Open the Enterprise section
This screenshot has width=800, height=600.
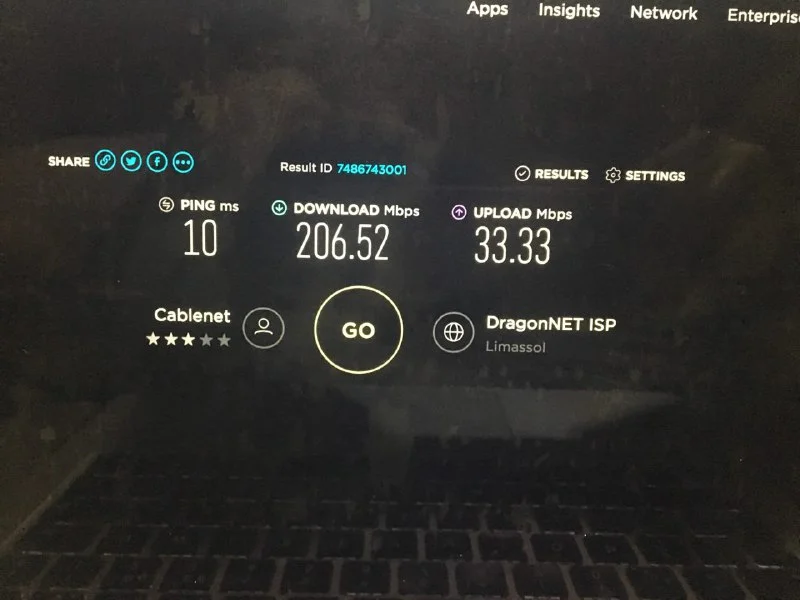[x=762, y=15]
